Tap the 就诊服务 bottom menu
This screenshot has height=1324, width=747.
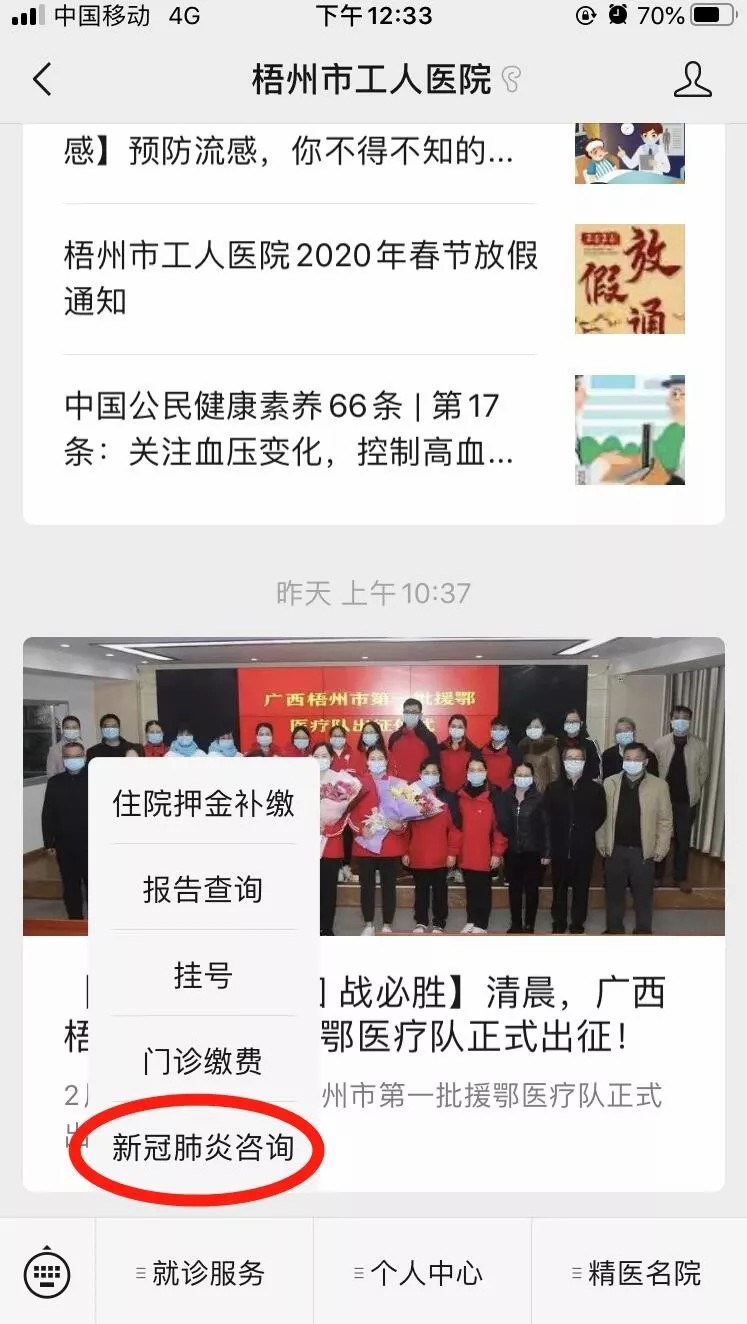(x=204, y=1273)
